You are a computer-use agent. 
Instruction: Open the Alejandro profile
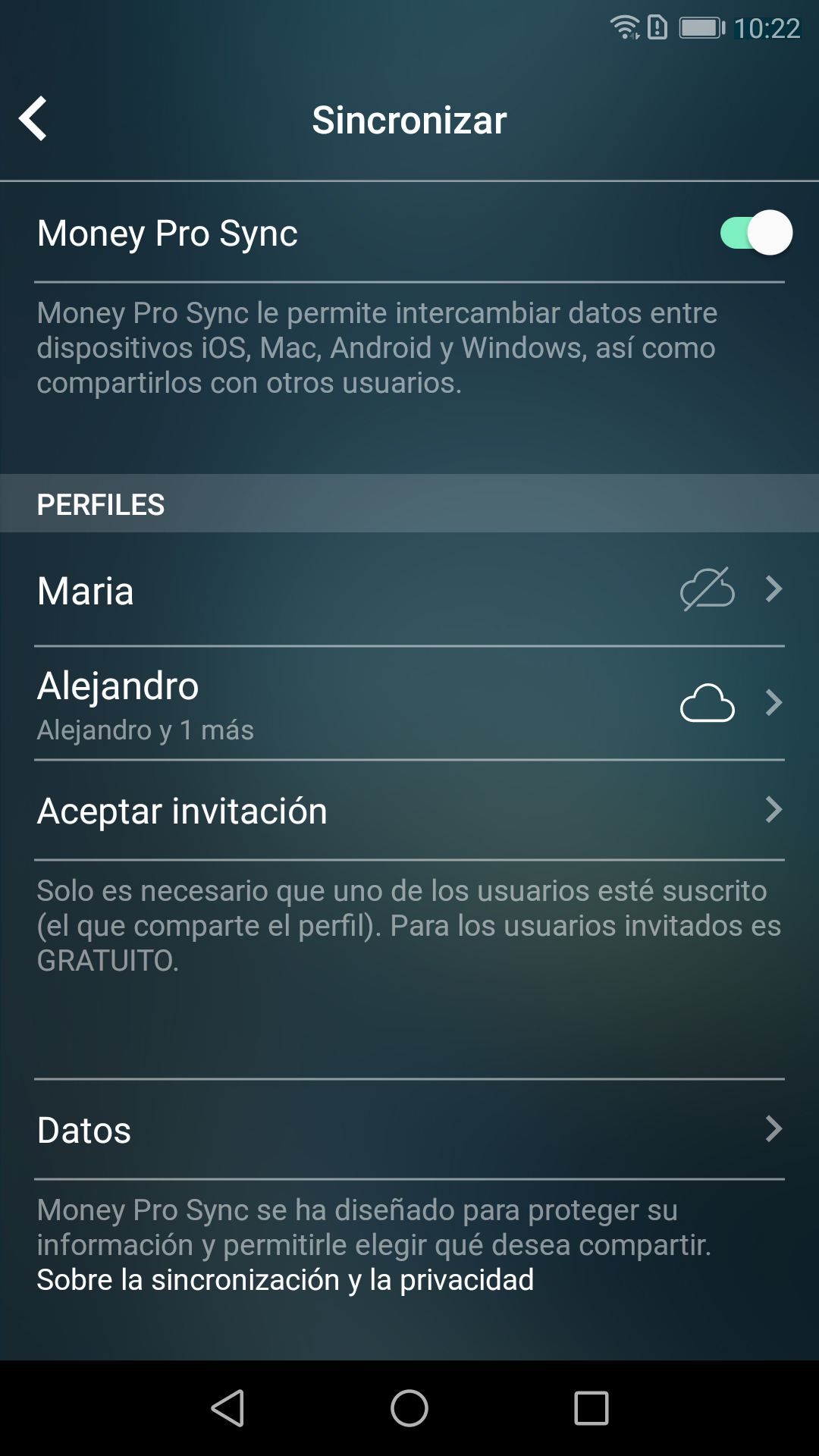409,703
